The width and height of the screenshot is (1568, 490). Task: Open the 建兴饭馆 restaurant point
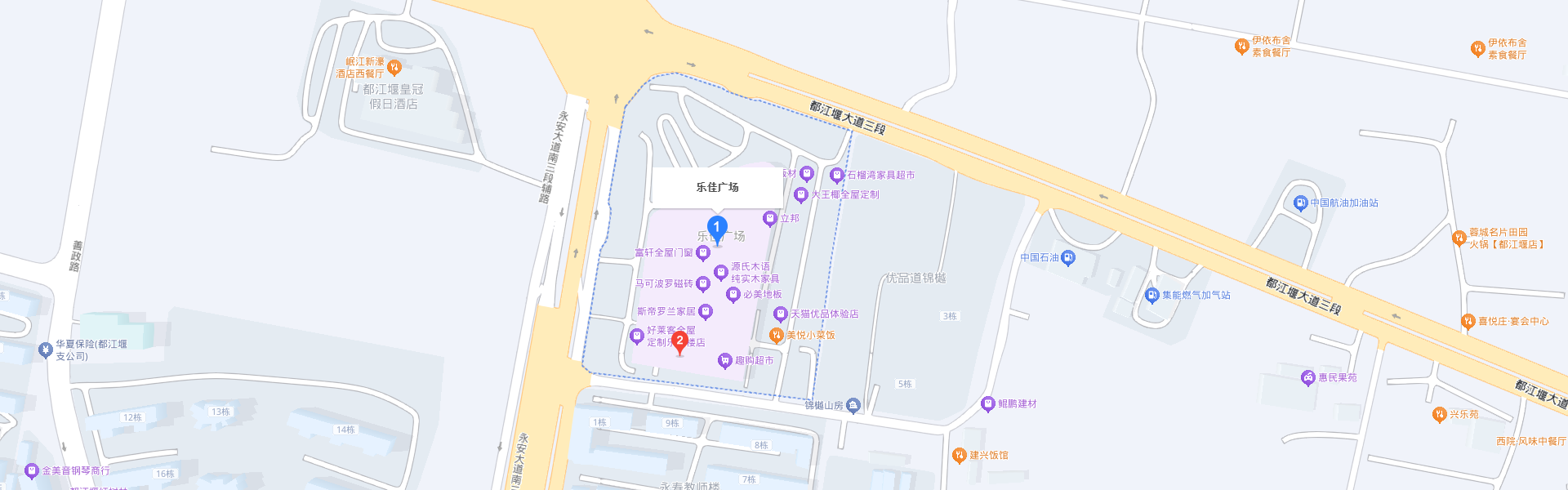pyautogui.click(x=960, y=455)
